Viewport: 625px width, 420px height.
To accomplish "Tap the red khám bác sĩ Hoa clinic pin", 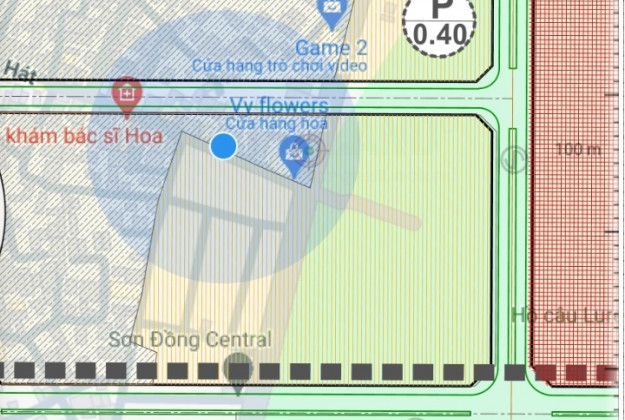I will tap(127, 95).
